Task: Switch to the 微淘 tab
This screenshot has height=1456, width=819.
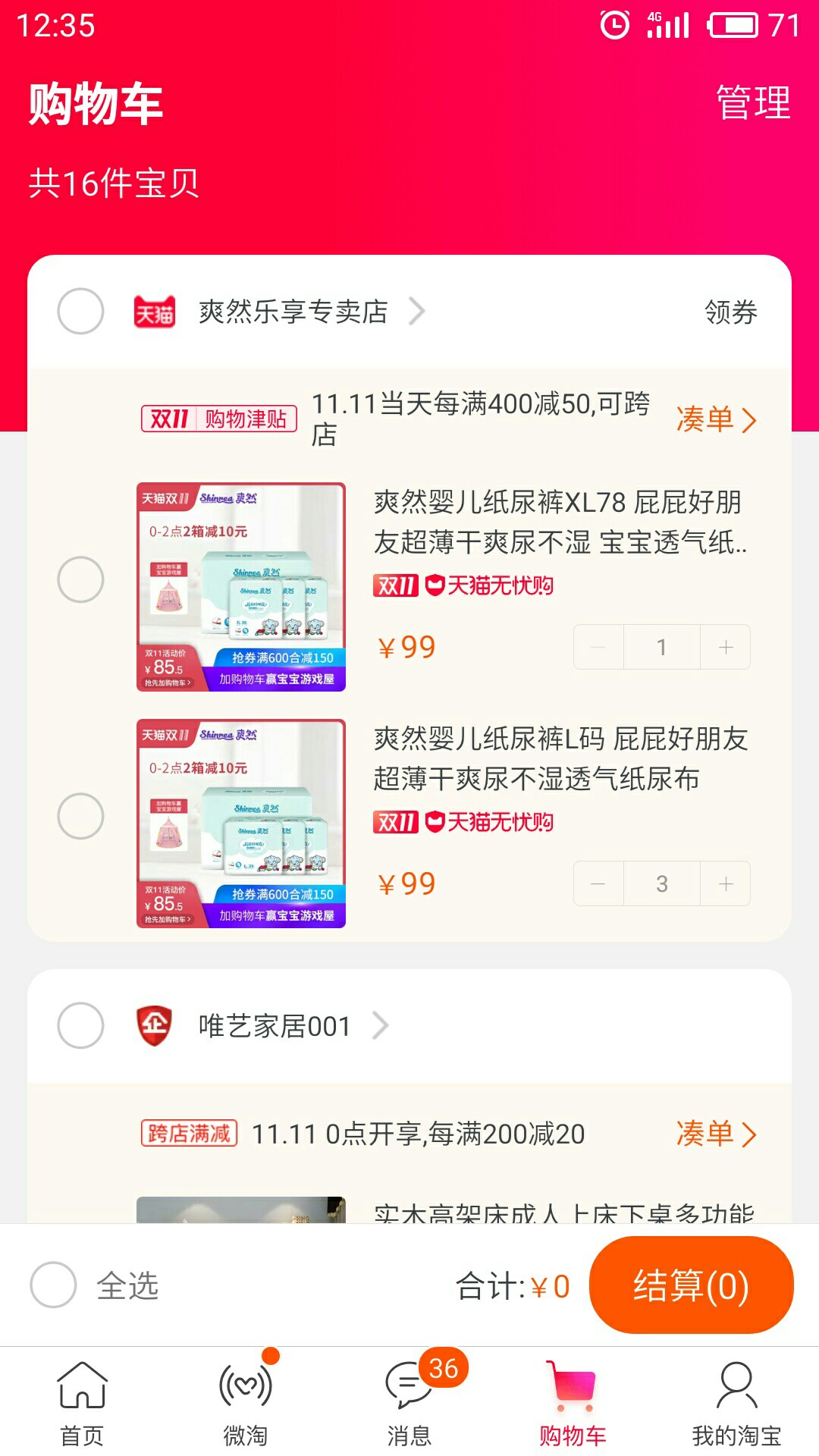Action: (x=246, y=1404)
